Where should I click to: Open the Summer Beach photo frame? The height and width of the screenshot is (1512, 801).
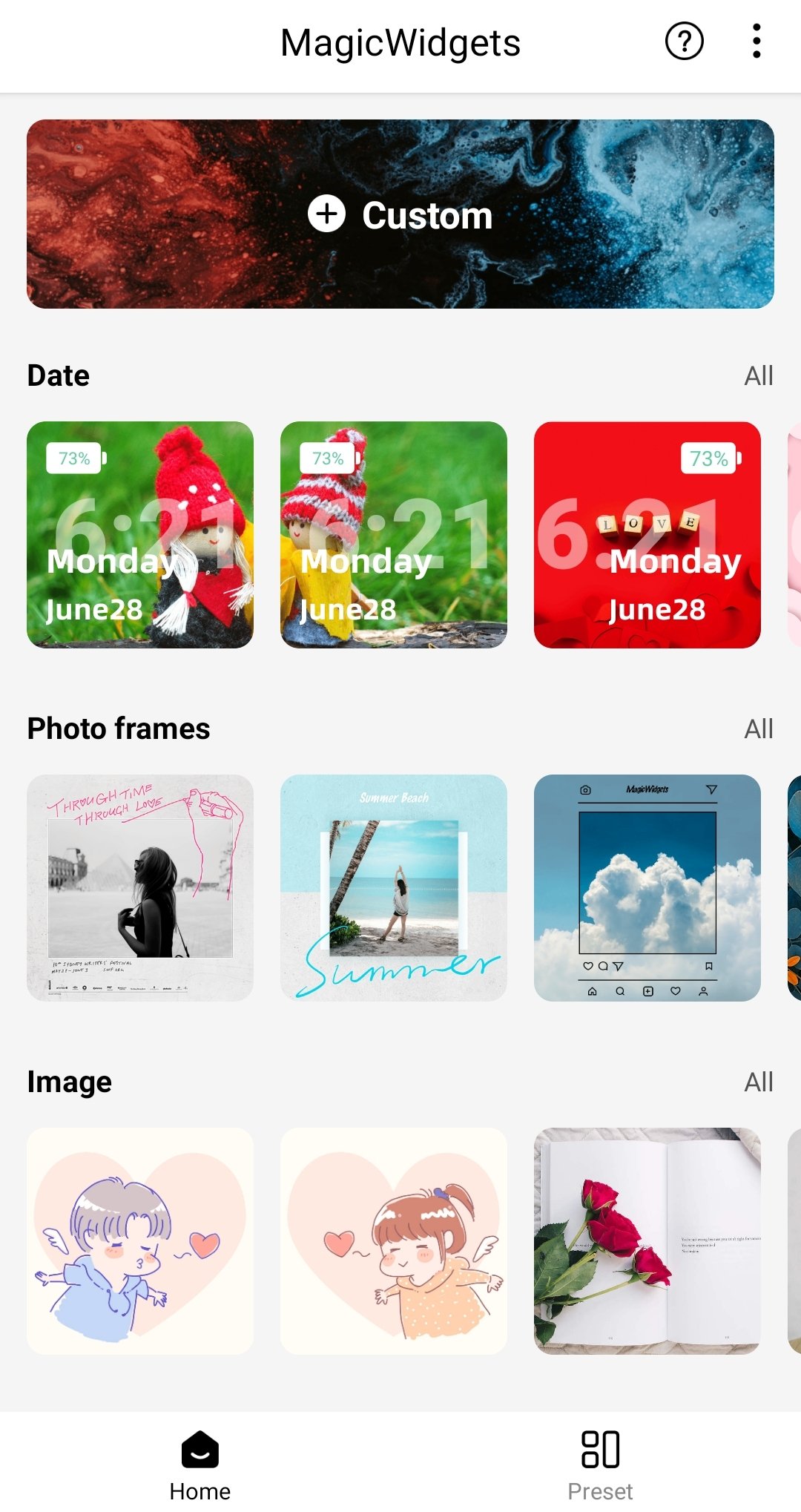(394, 888)
